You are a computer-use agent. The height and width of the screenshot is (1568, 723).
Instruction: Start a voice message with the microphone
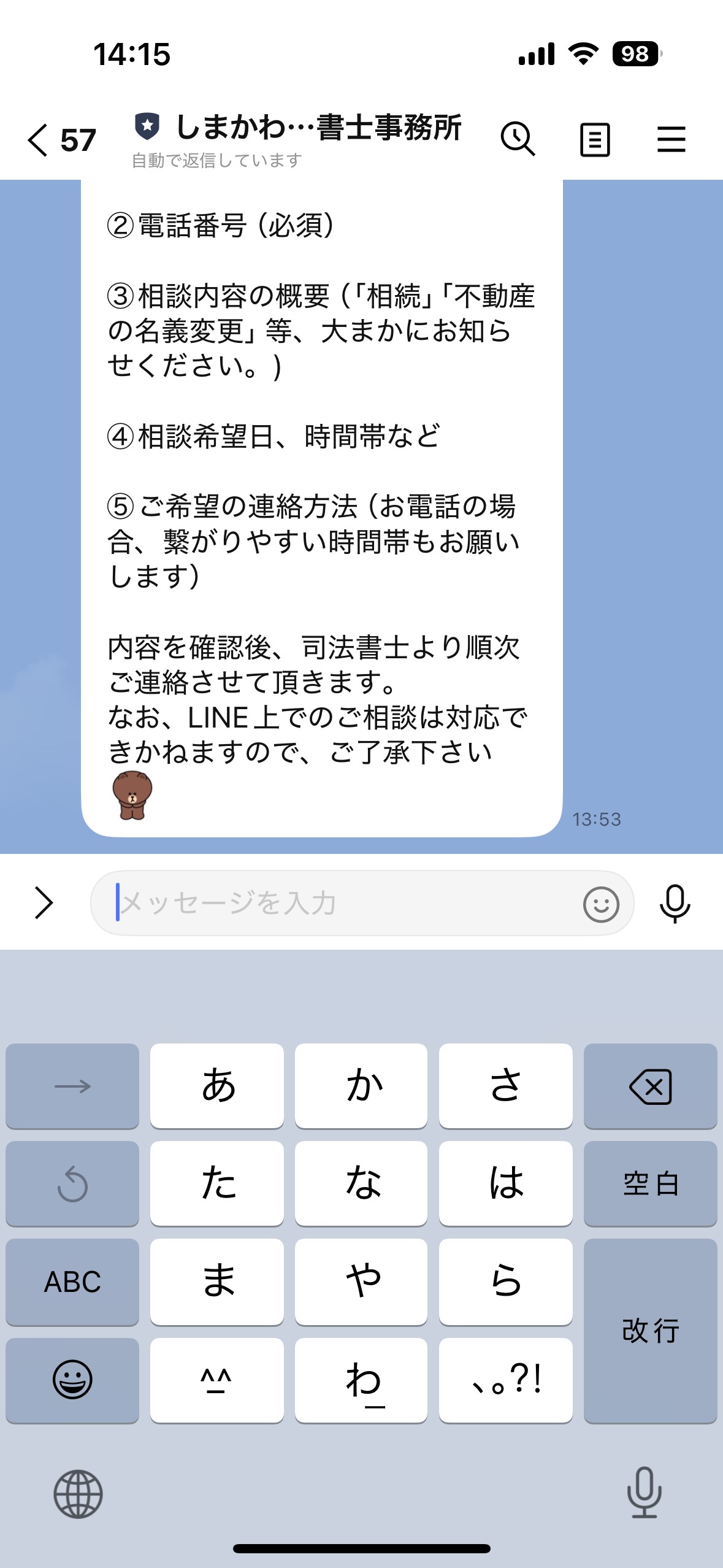tap(675, 904)
